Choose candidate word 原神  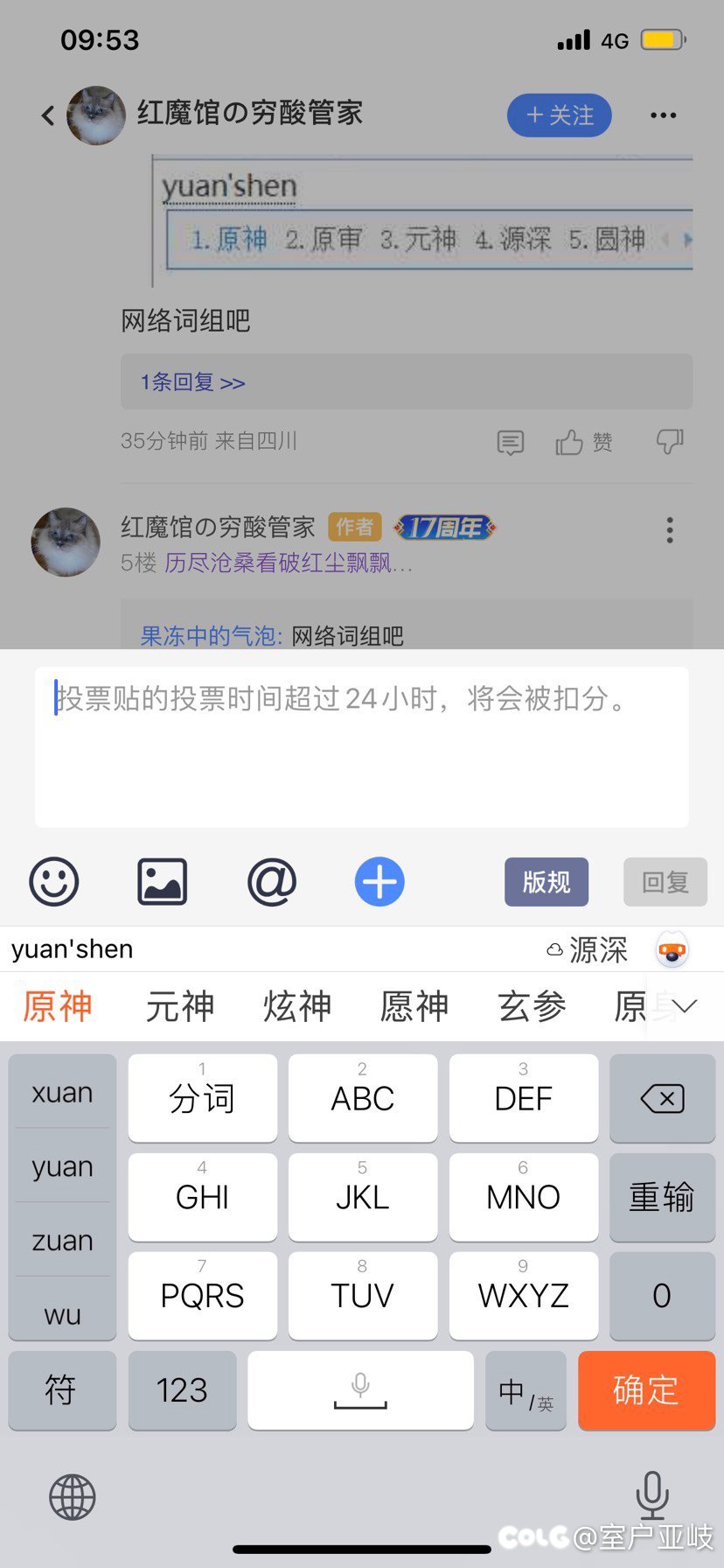(58, 1006)
